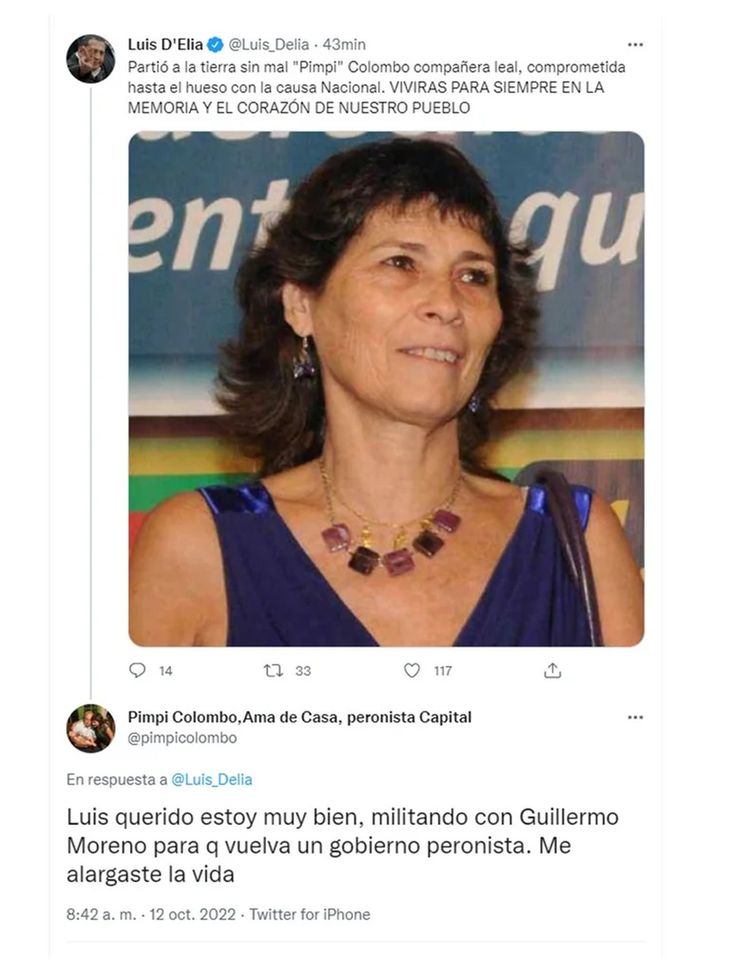Open Pimpi Colombo's profile avatar

(x=91, y=728)
